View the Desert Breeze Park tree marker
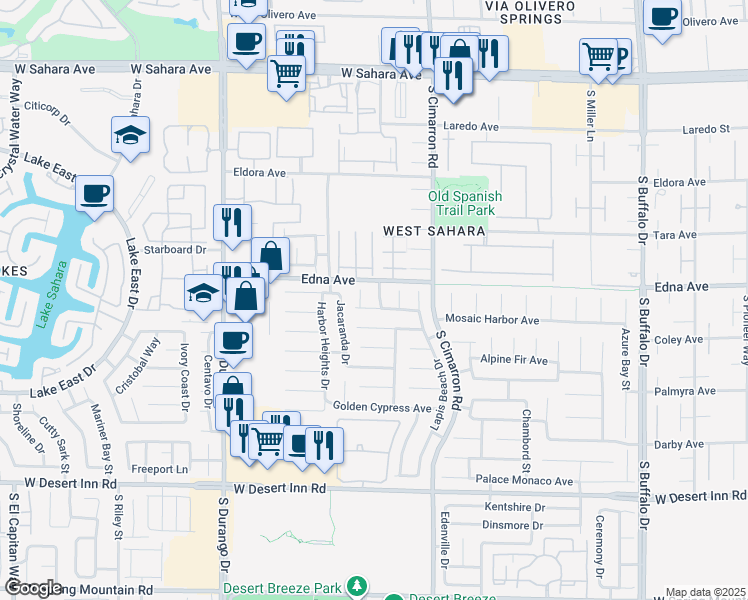Screen dimensions: 748x600 357,586
